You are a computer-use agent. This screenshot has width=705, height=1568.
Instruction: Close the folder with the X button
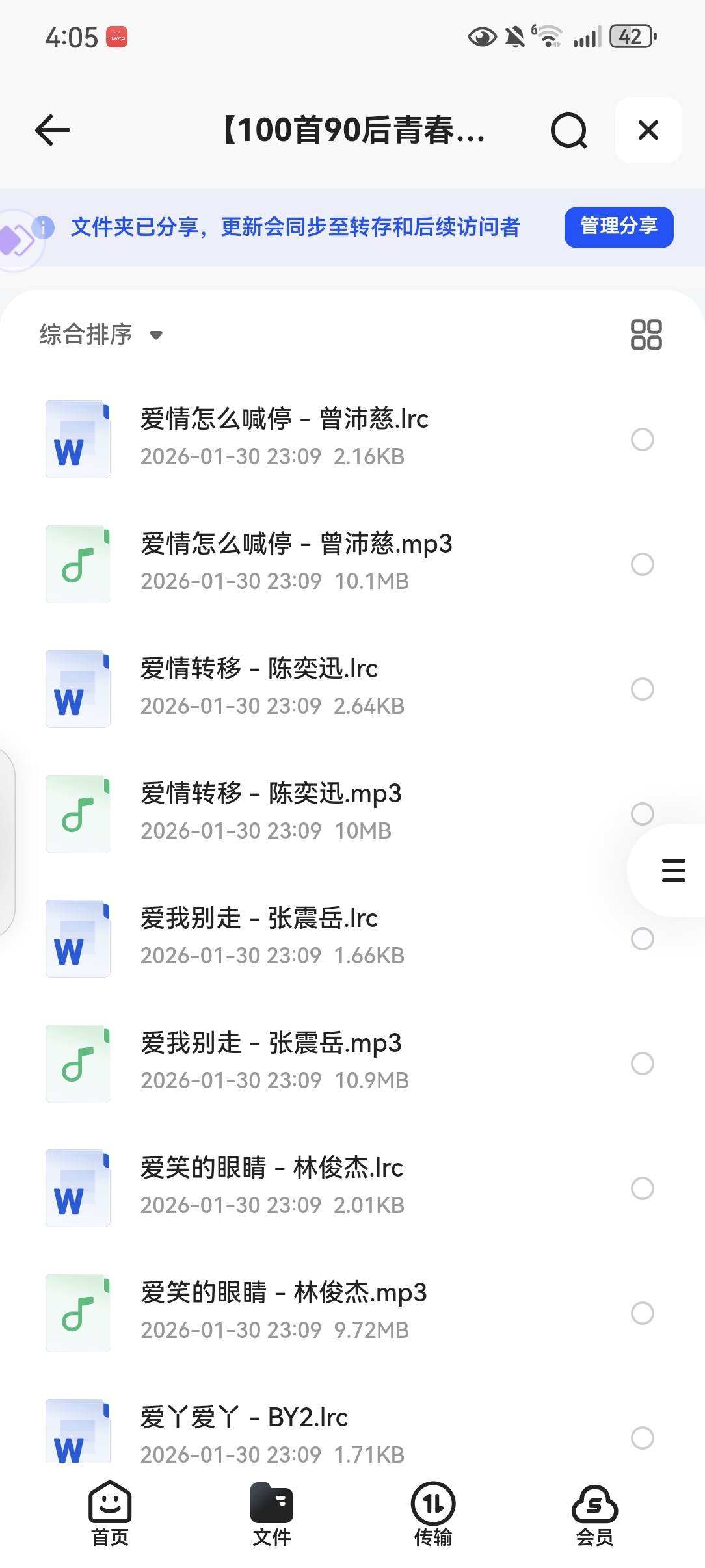[x=648, y=130]
